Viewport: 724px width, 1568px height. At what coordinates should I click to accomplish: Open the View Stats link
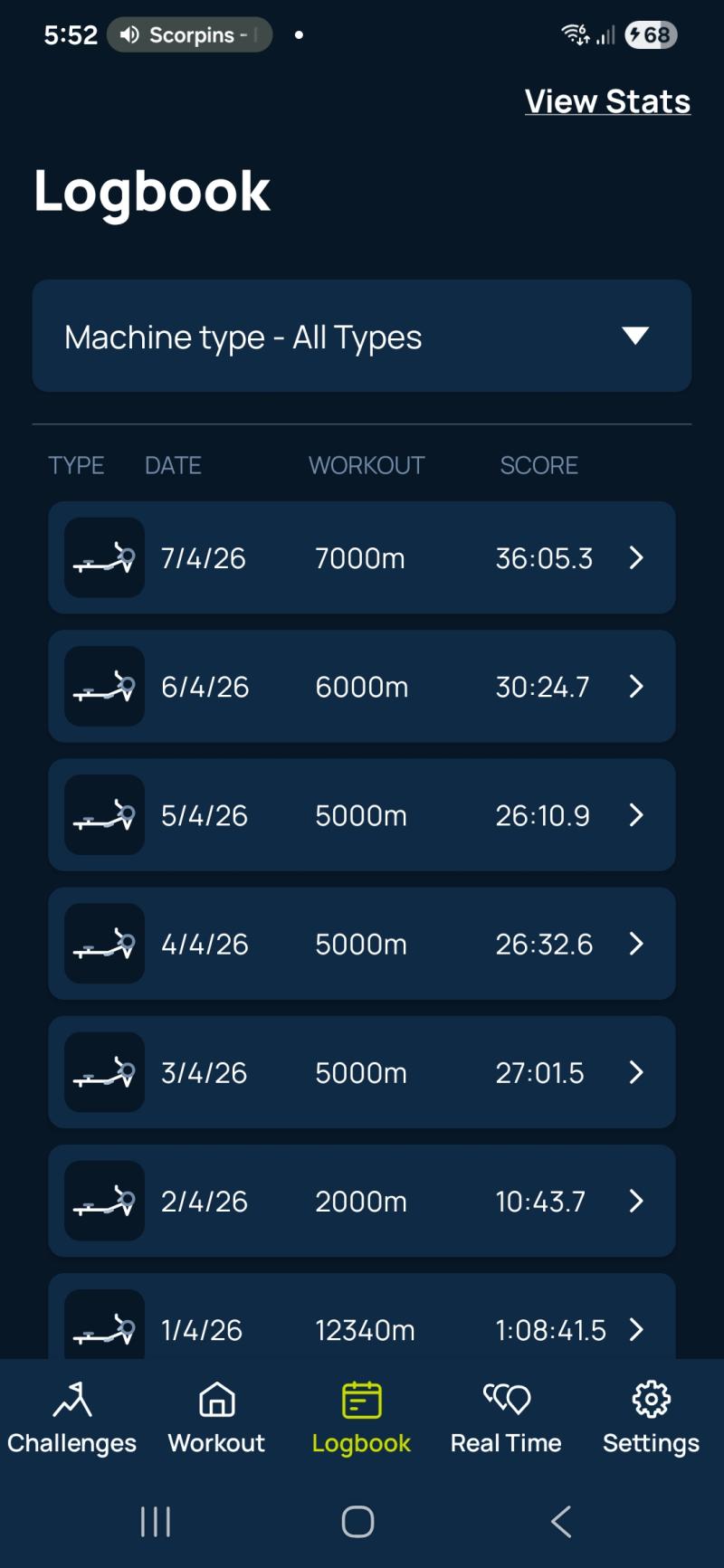(x=607, y=101)
